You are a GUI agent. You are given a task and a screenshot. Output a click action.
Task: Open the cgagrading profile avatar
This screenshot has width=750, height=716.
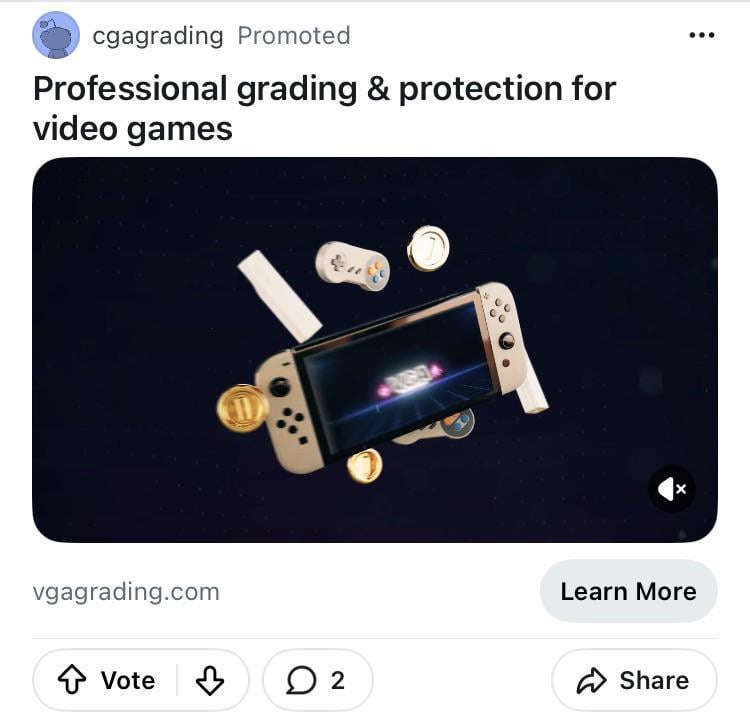[56, 36]
